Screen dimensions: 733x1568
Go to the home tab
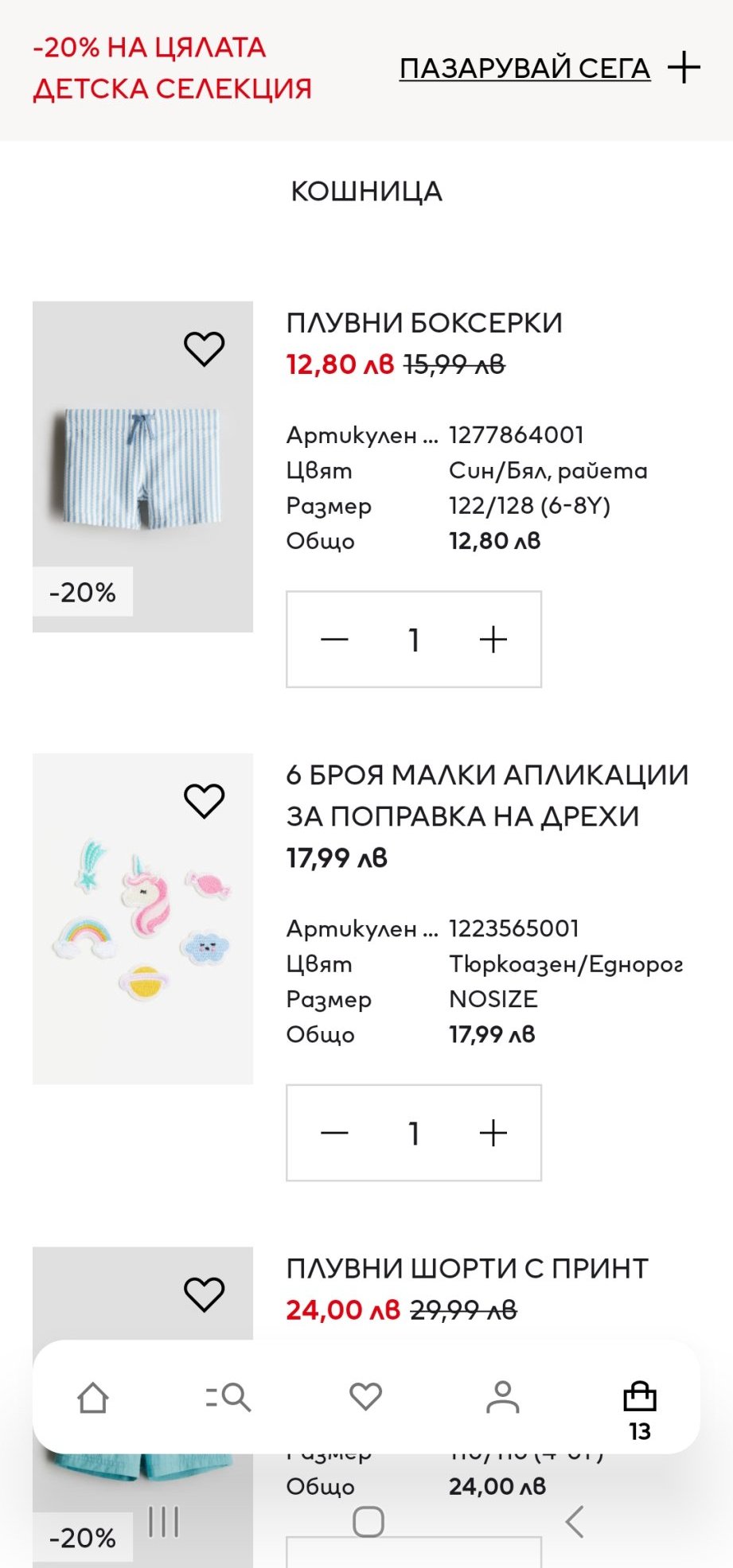click(x=93, y=1398)
